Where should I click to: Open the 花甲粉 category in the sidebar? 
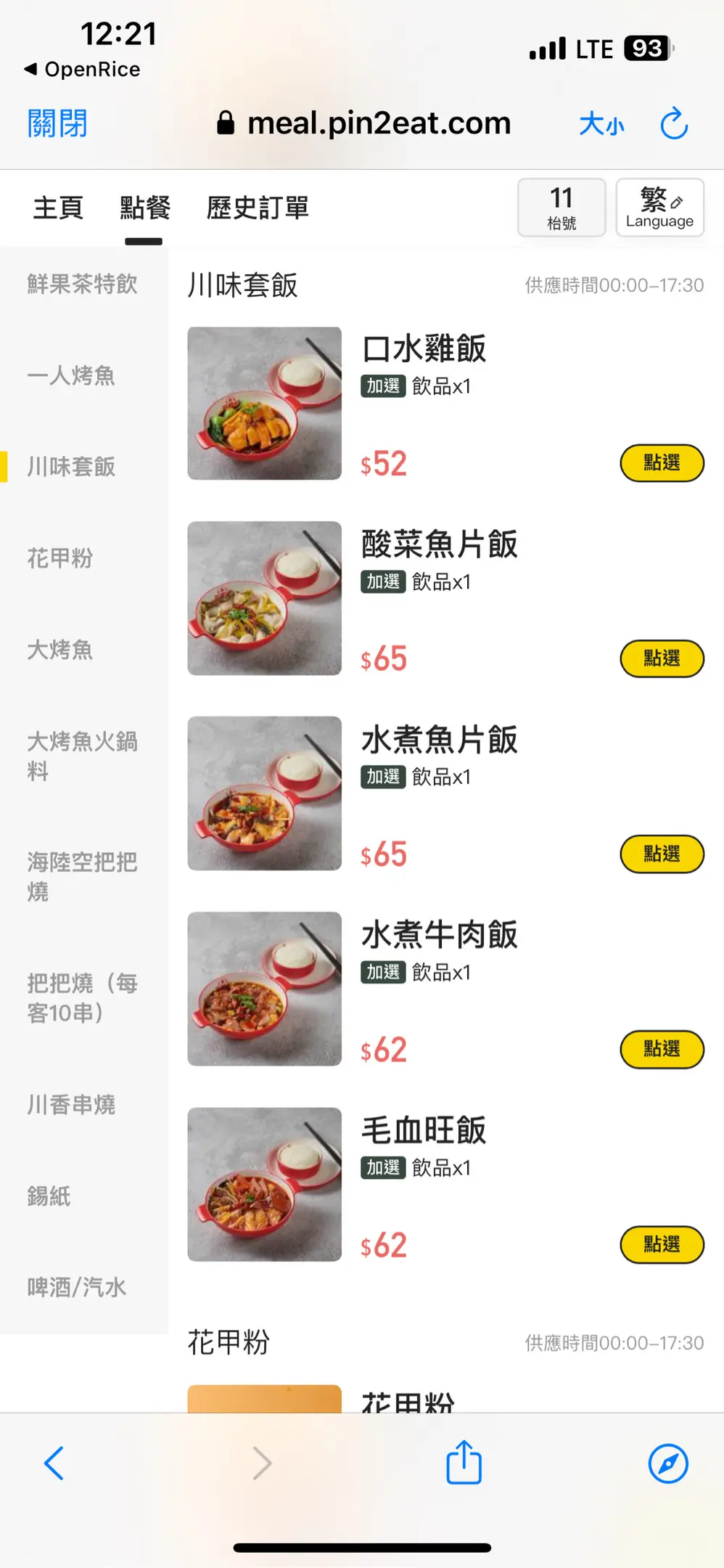click(x=60, y=558)
